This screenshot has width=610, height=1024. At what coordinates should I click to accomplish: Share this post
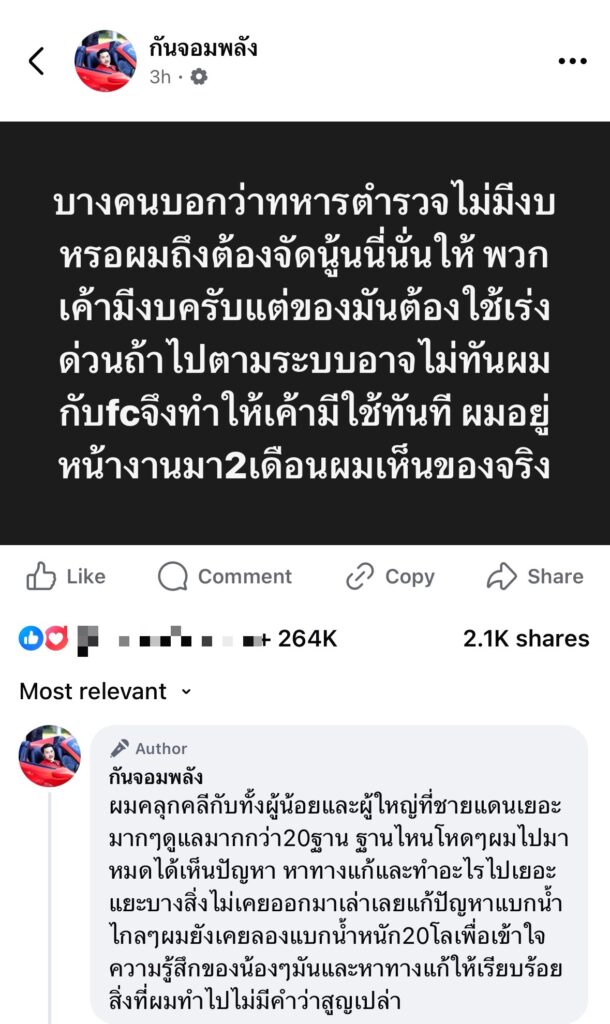(534, 576)
